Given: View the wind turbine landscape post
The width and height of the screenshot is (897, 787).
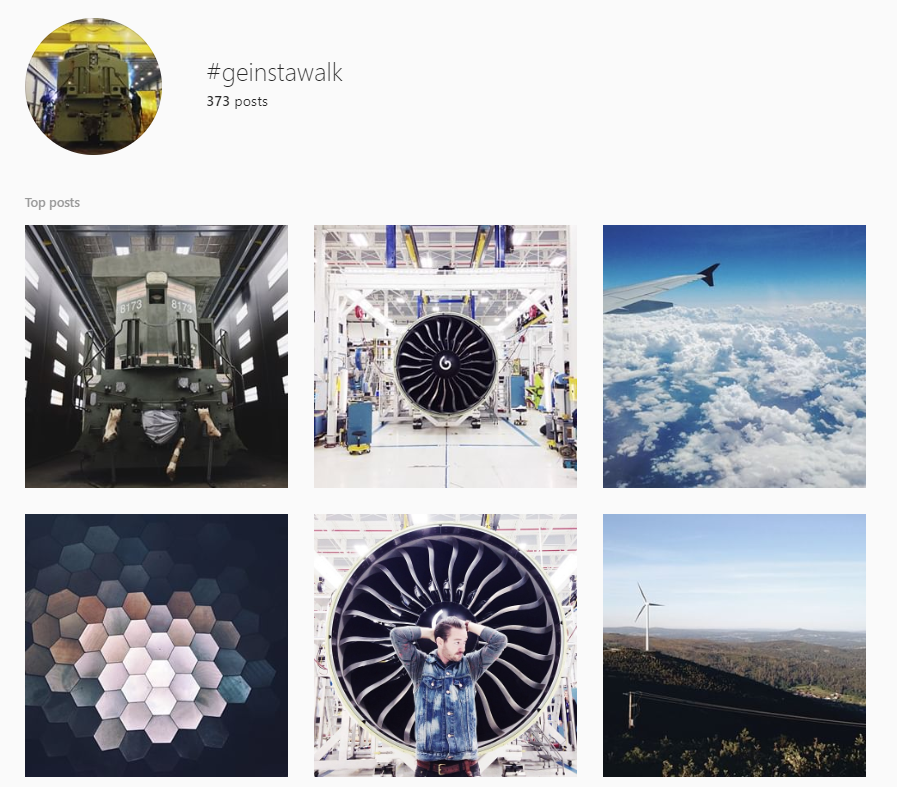Looking at the screenshot, I should (734, 645).
